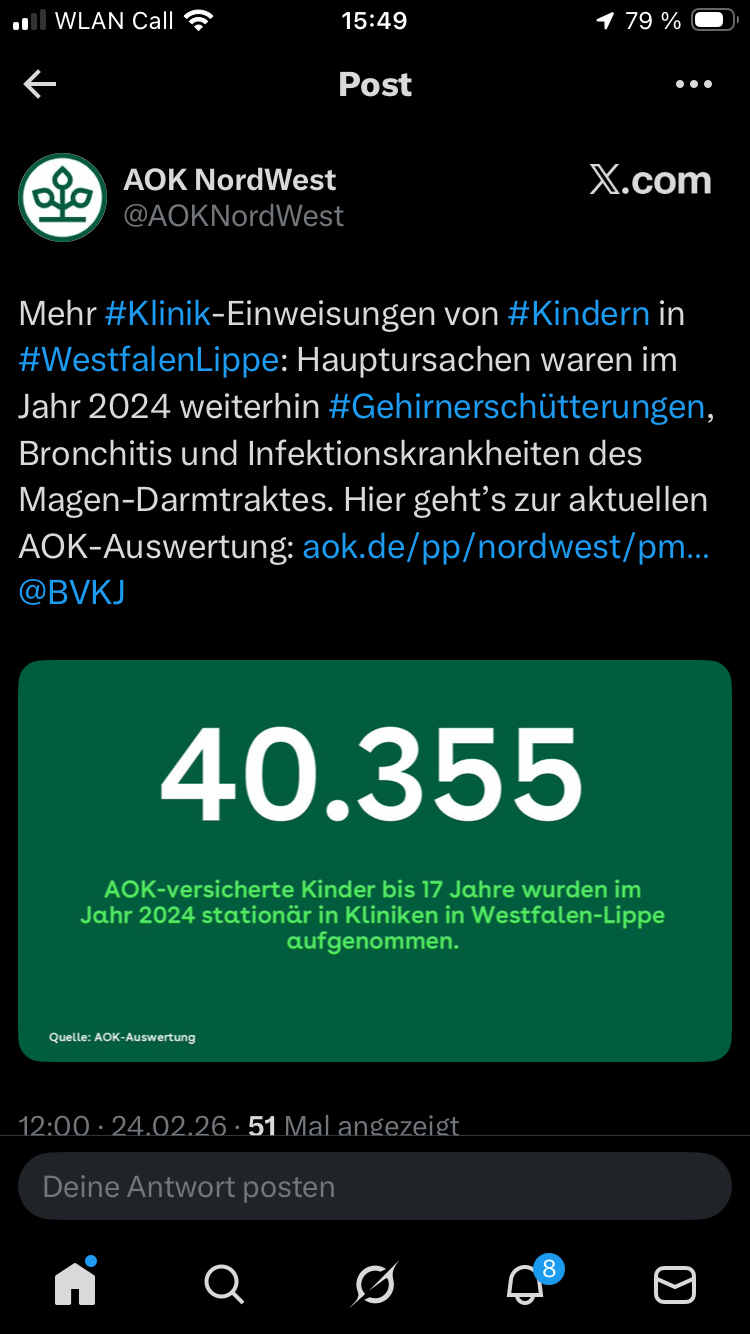This screenshot has width=750, height=1334.
Task: Open the Grok tab
Action: [375, 1284]
